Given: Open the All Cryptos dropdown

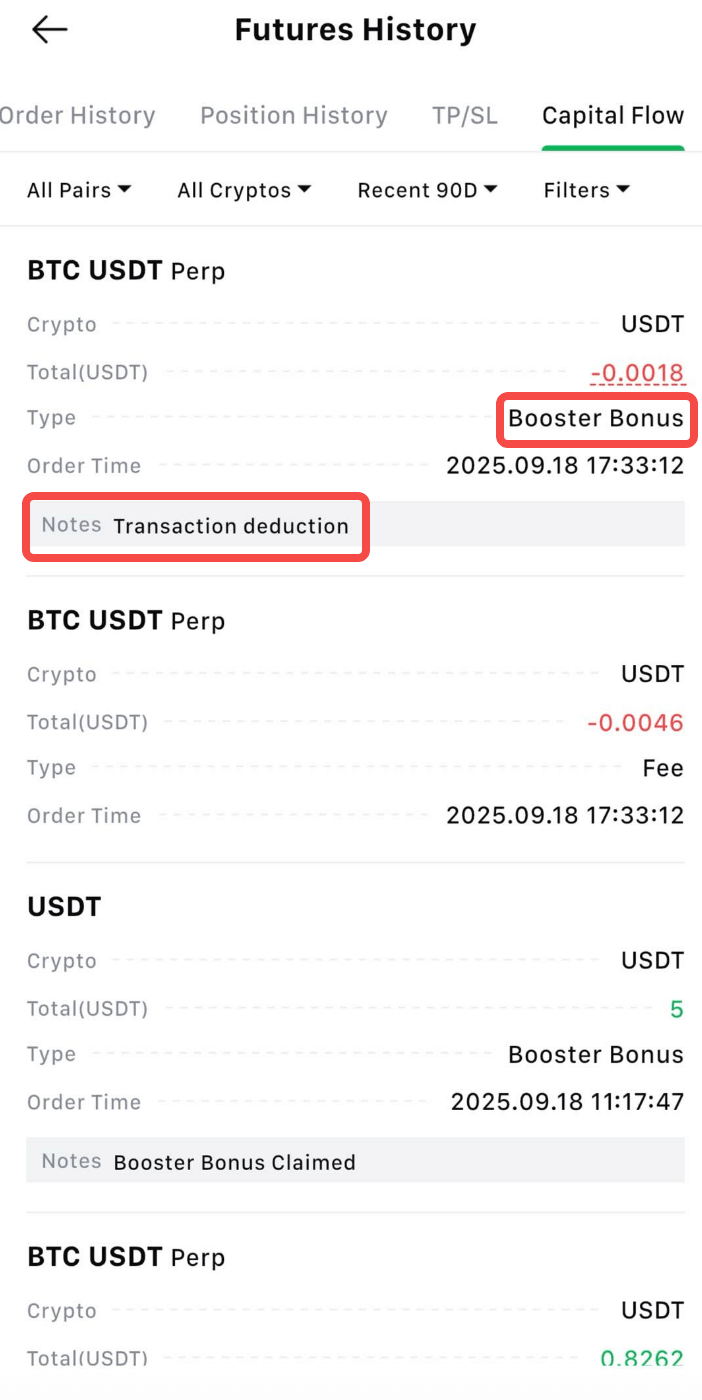Looking at the screenshot, I should [244, 190].
